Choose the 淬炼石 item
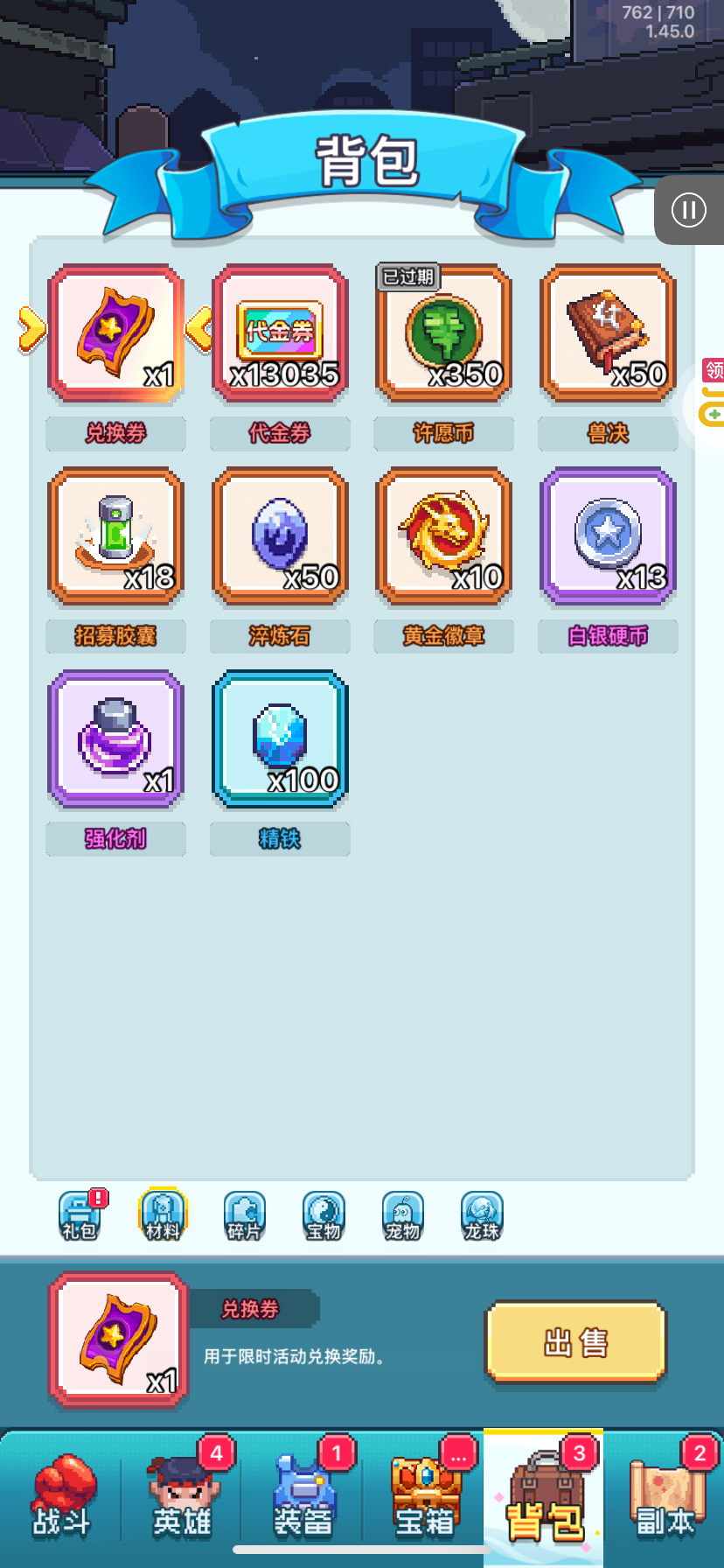Screen dimensions: 724x1568 click(280, 536)
